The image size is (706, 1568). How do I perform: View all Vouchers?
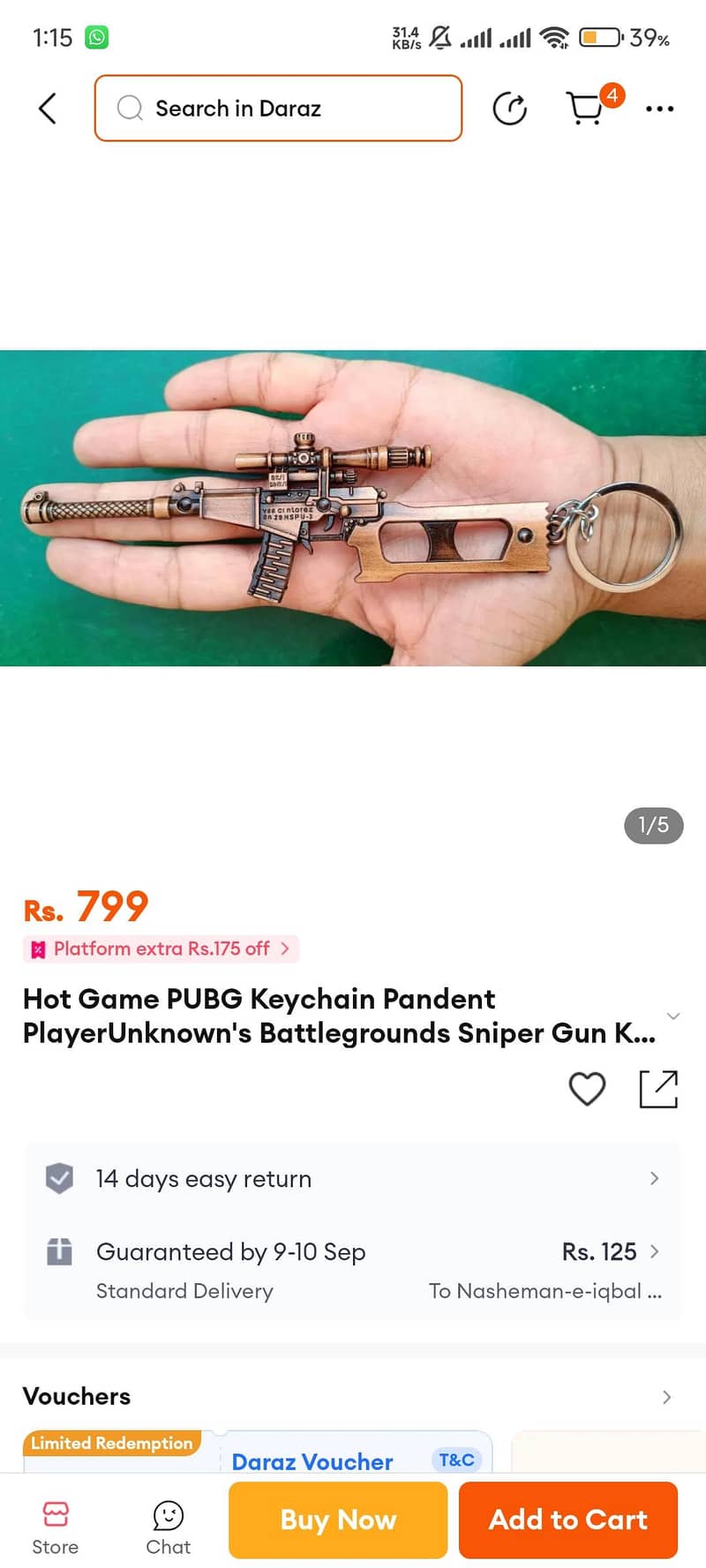pyautogui.click(x=666, y=1397)
